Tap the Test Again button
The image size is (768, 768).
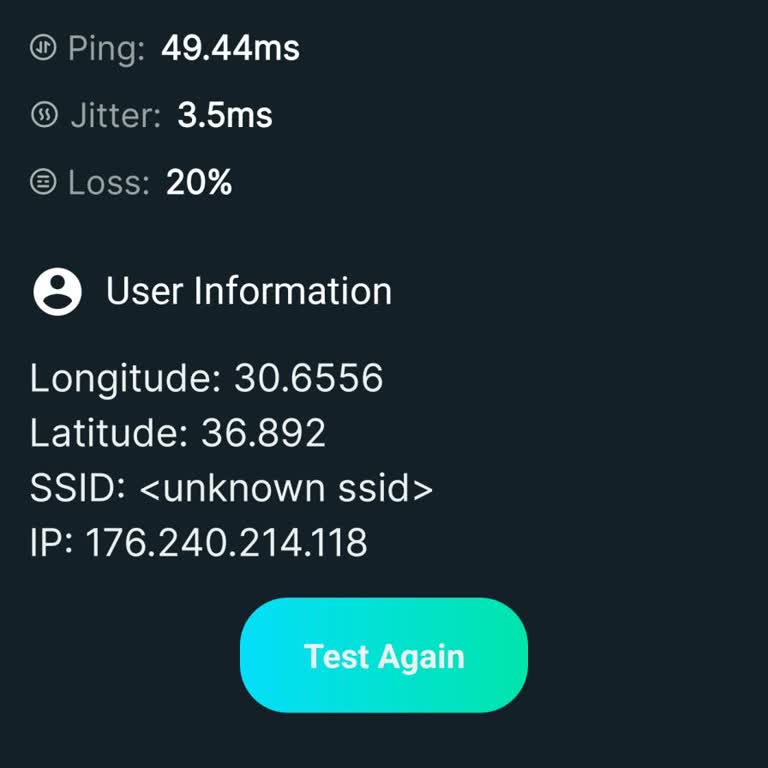coord(384,656)
